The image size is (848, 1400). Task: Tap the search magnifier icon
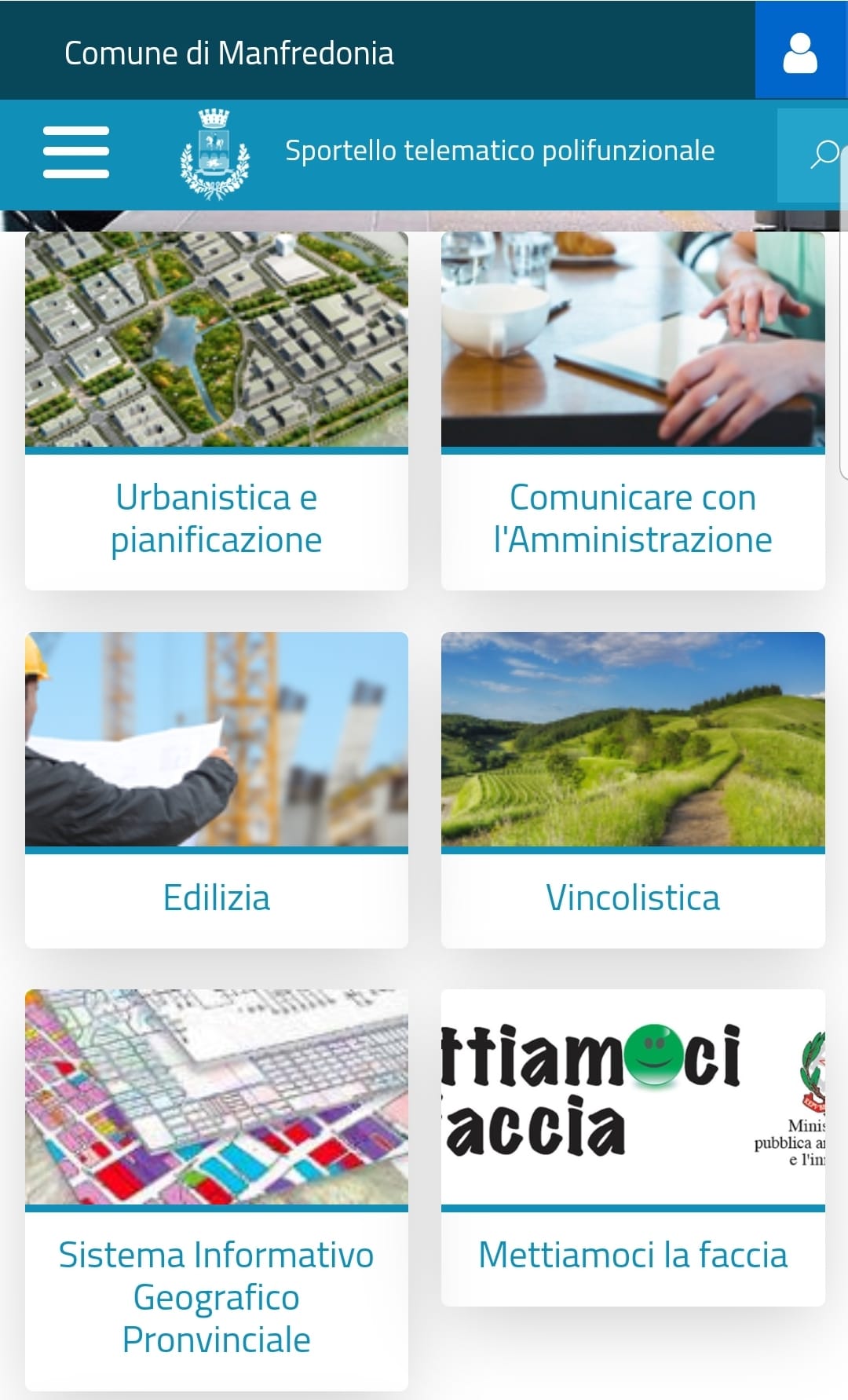click(822, 155)
